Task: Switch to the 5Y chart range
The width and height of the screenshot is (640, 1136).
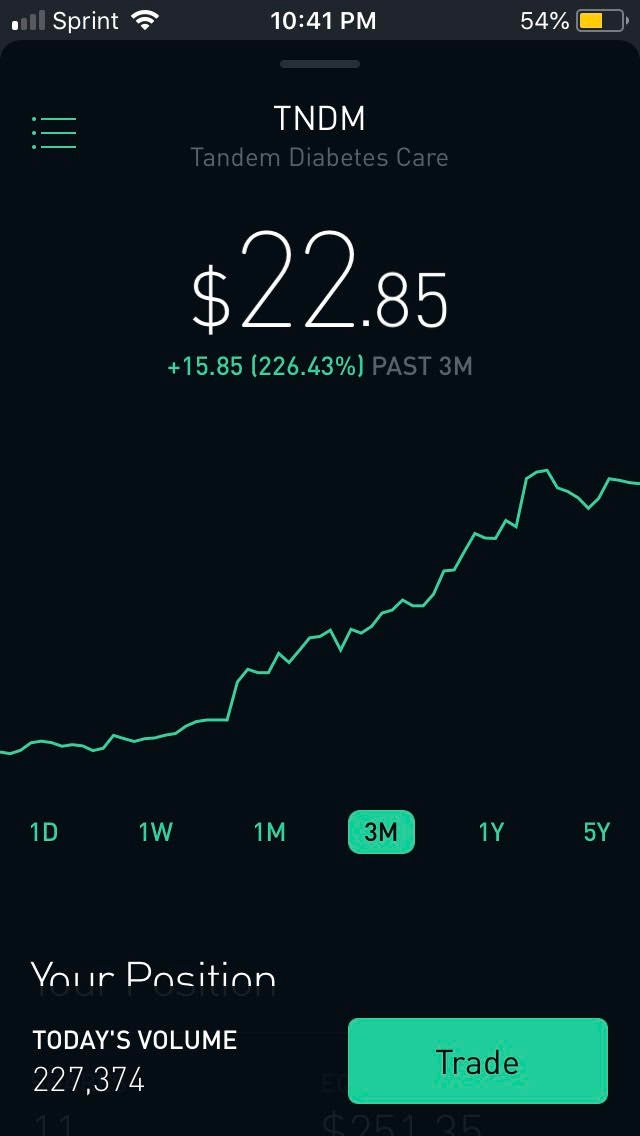Action: coord(597,832)
